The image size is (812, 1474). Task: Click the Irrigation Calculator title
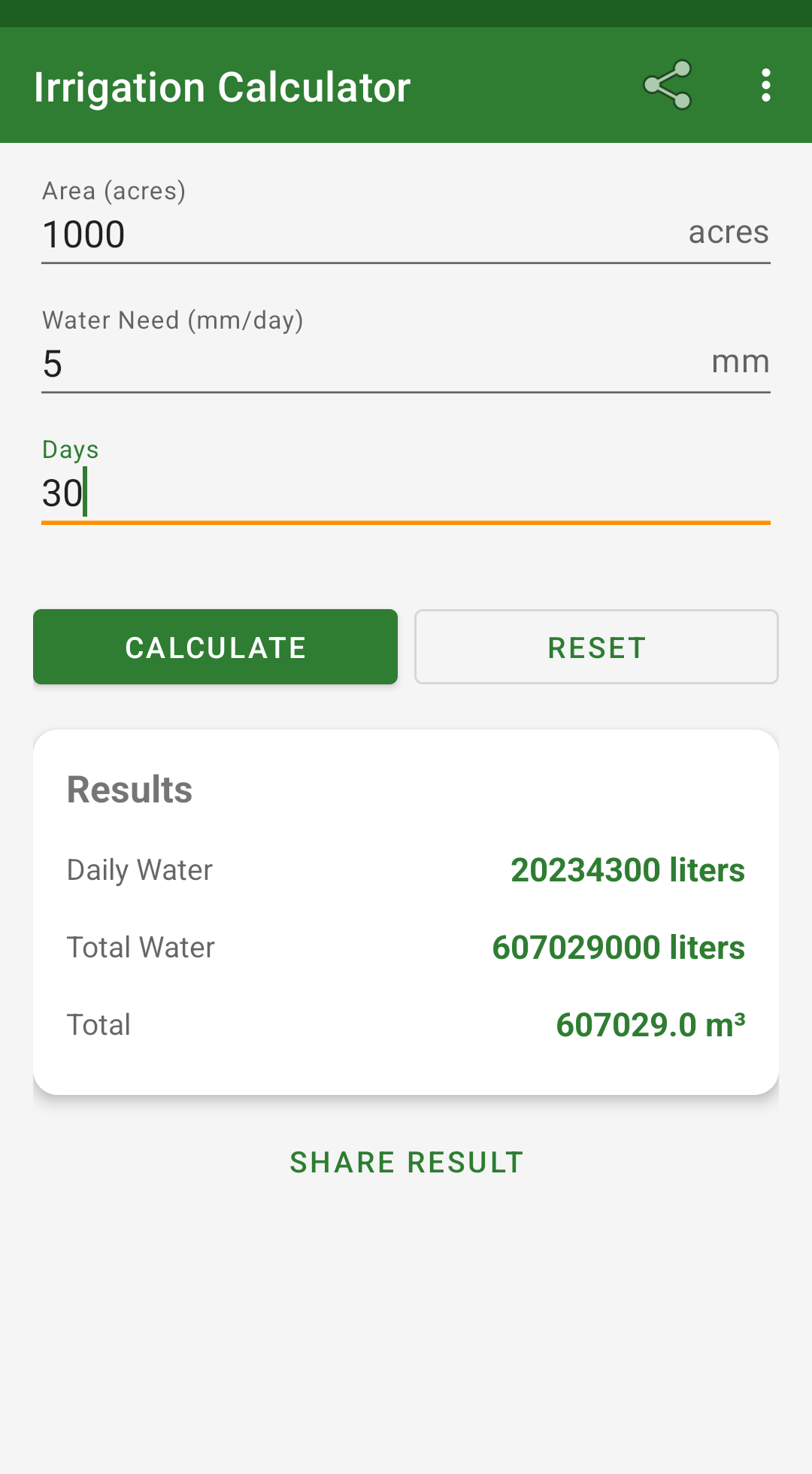point(222,85)
